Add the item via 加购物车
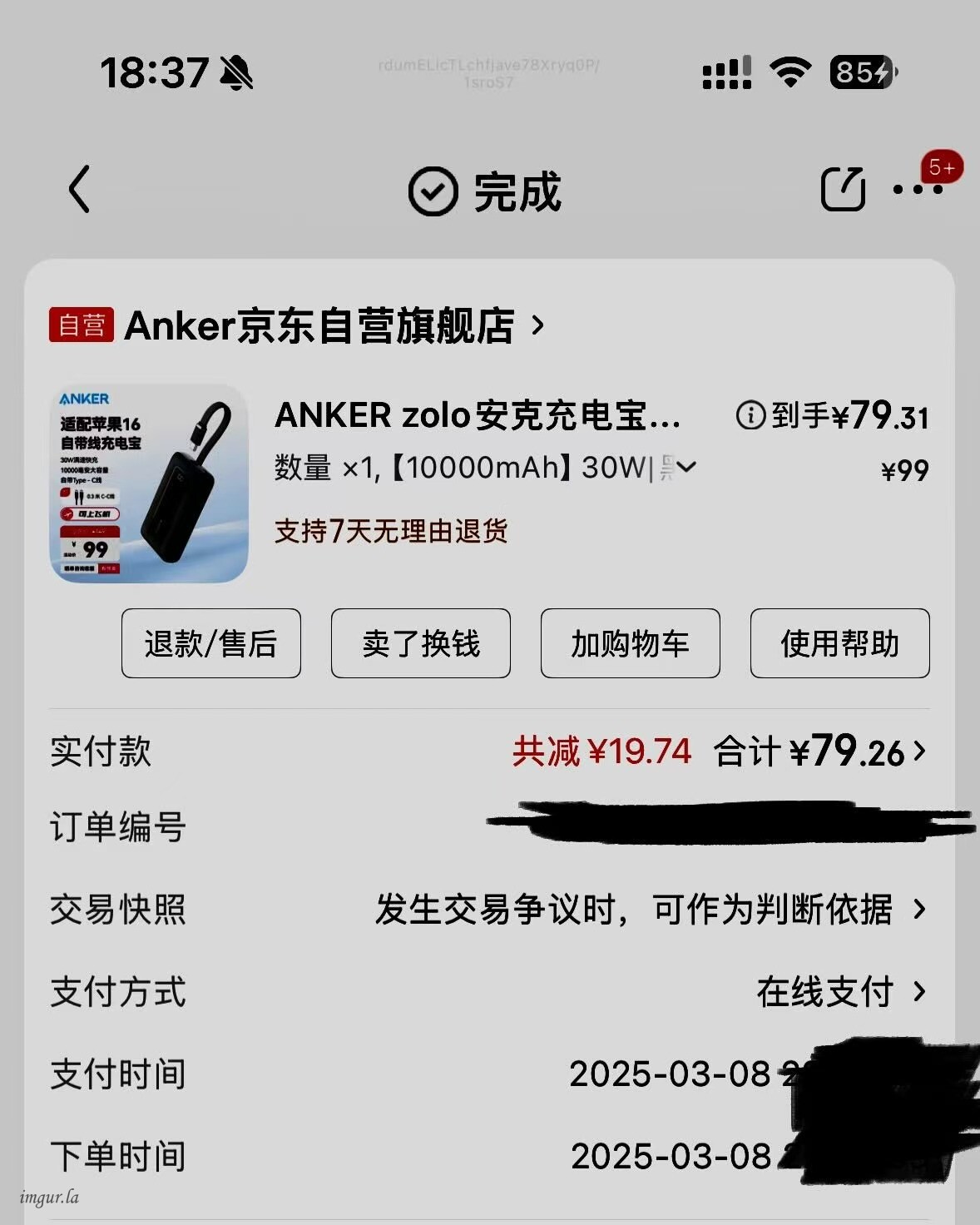 [x=631, y=643]
